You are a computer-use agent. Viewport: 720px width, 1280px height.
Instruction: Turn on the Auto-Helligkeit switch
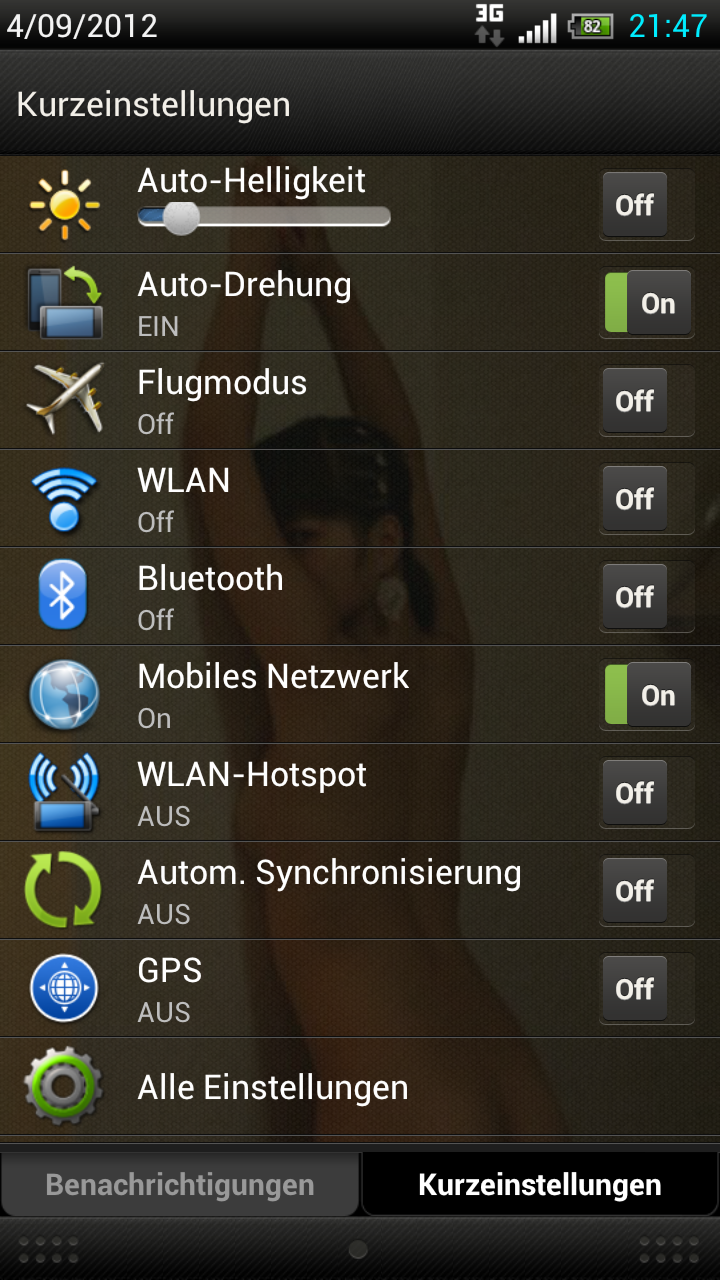(x=646, y=205)
